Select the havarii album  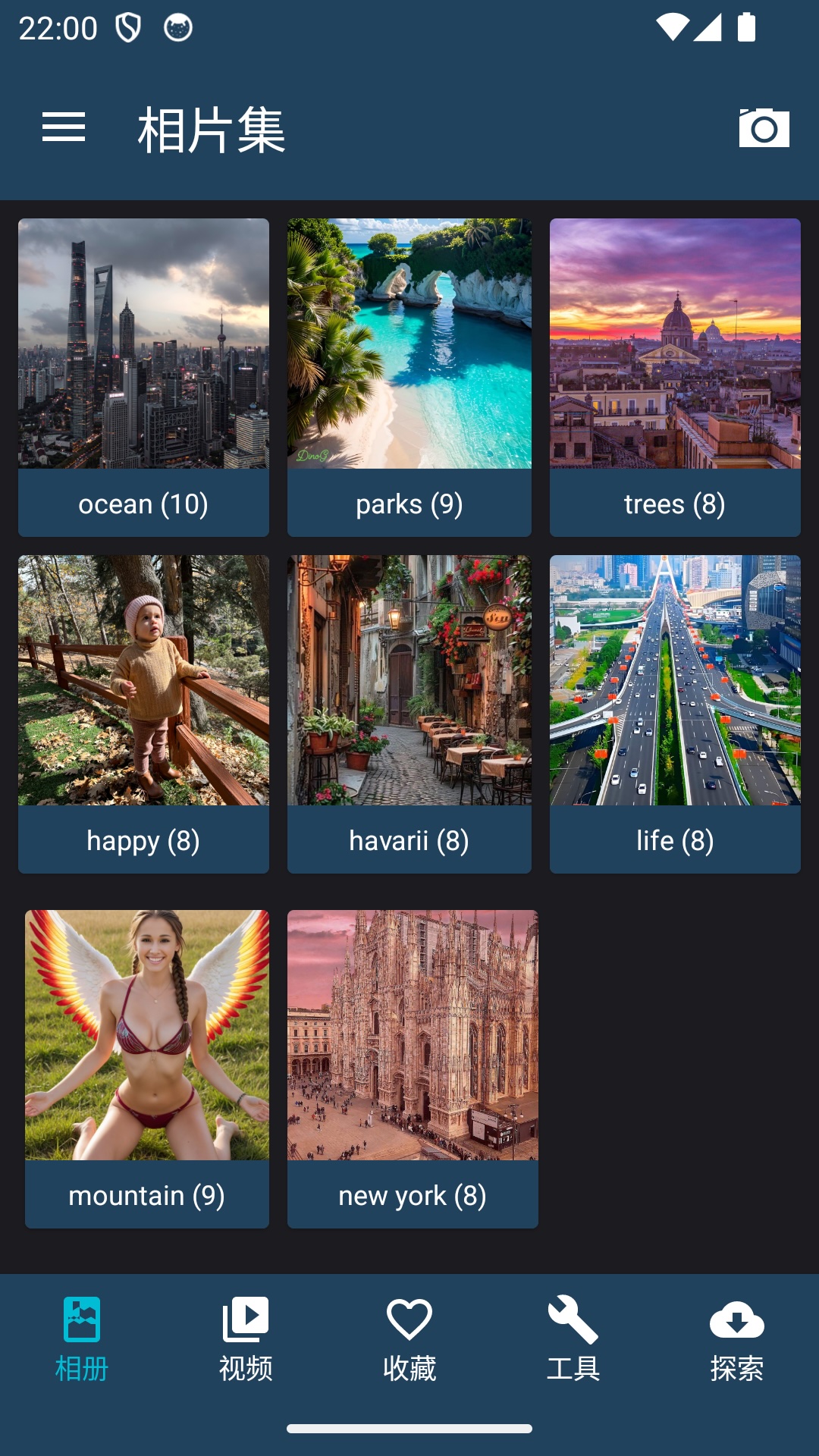point(409,714)
